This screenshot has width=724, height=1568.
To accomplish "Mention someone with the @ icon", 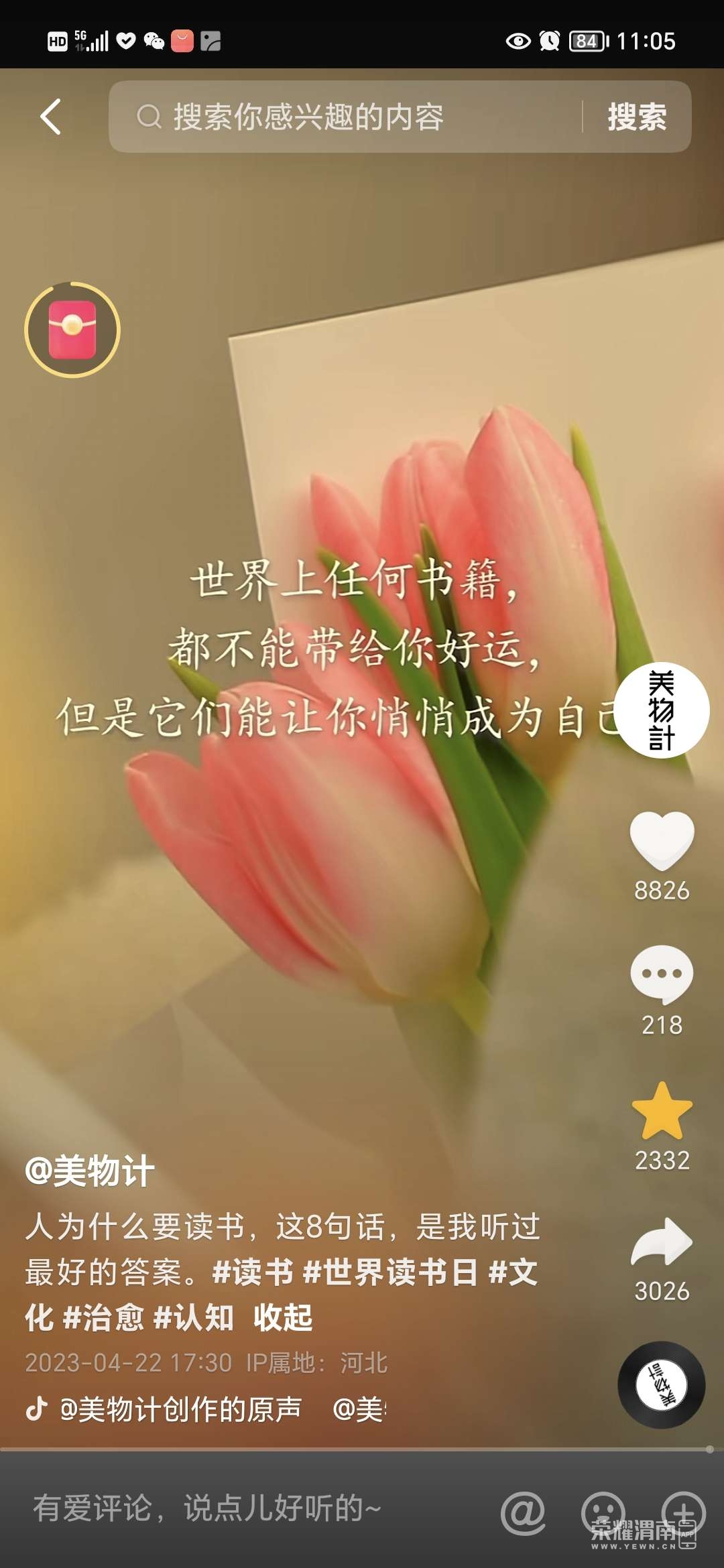I will click(x=523, y=1512).
